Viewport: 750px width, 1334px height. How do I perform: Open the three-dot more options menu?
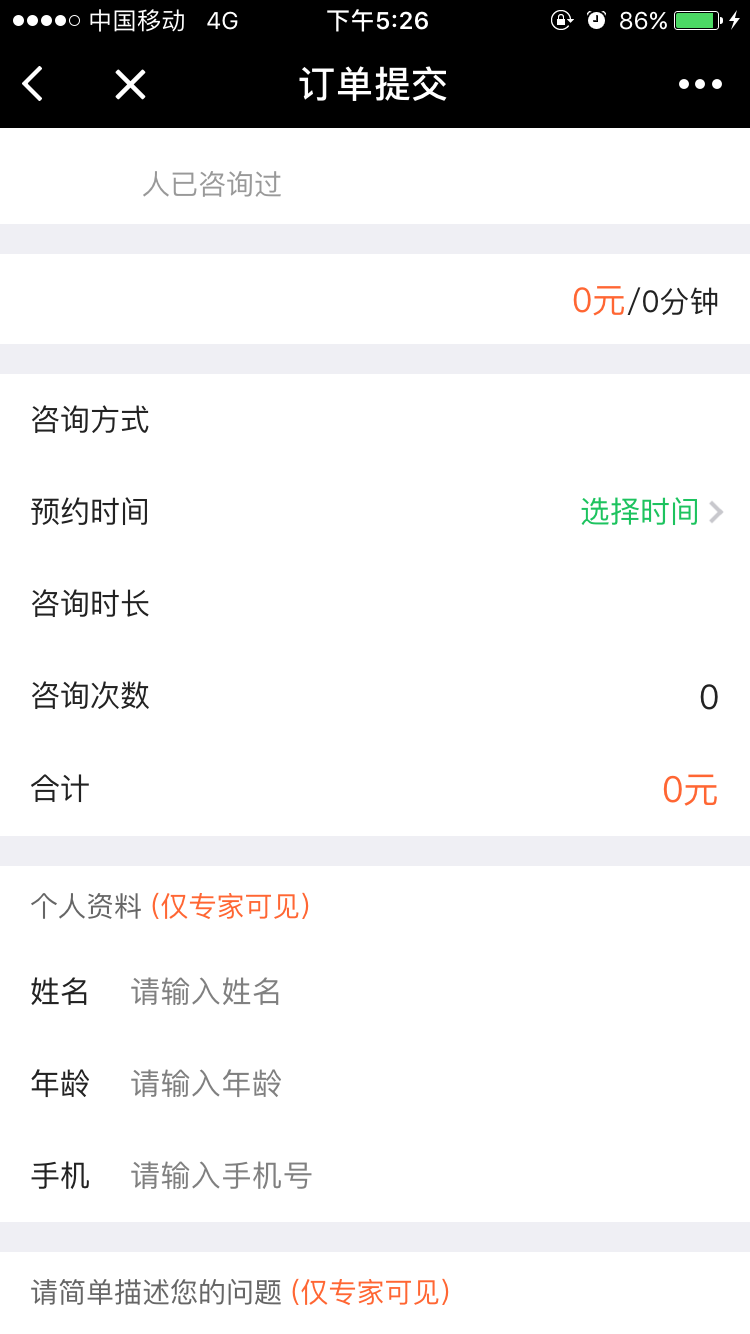tap(700, 85)
